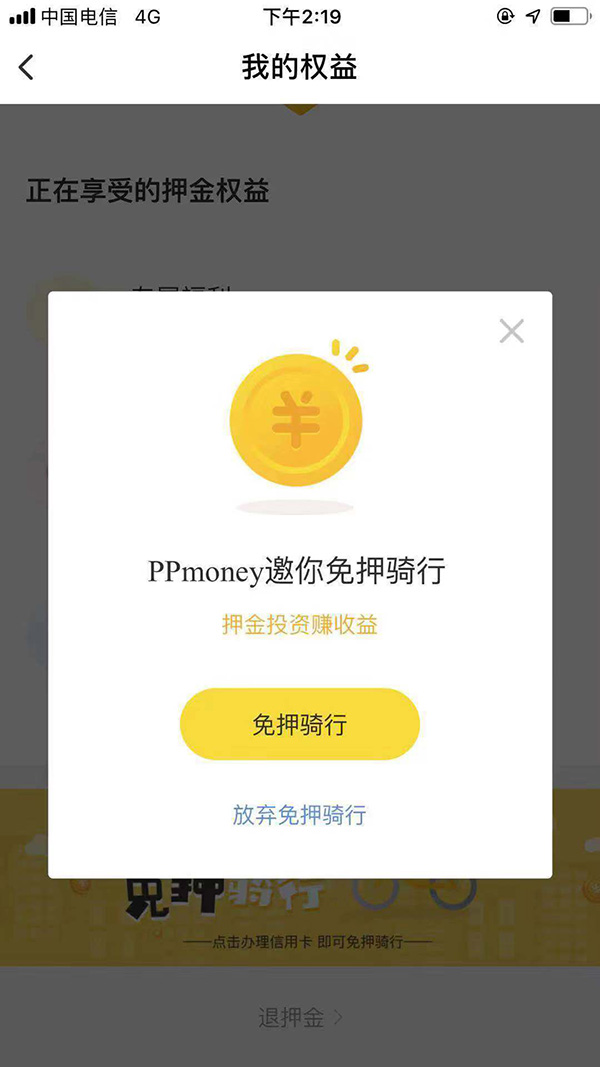Tap the yellow 免押骑行 button
600x1067 pixels.
click(x=299, y=724)
